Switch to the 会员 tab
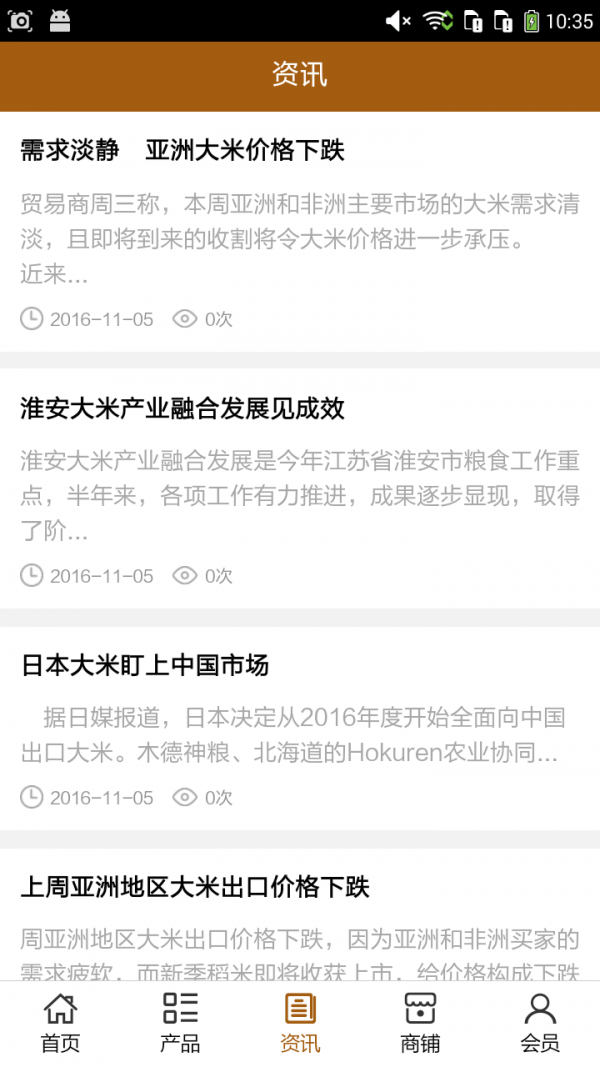Screen dimensions: 600x1067 (540, 1024)
